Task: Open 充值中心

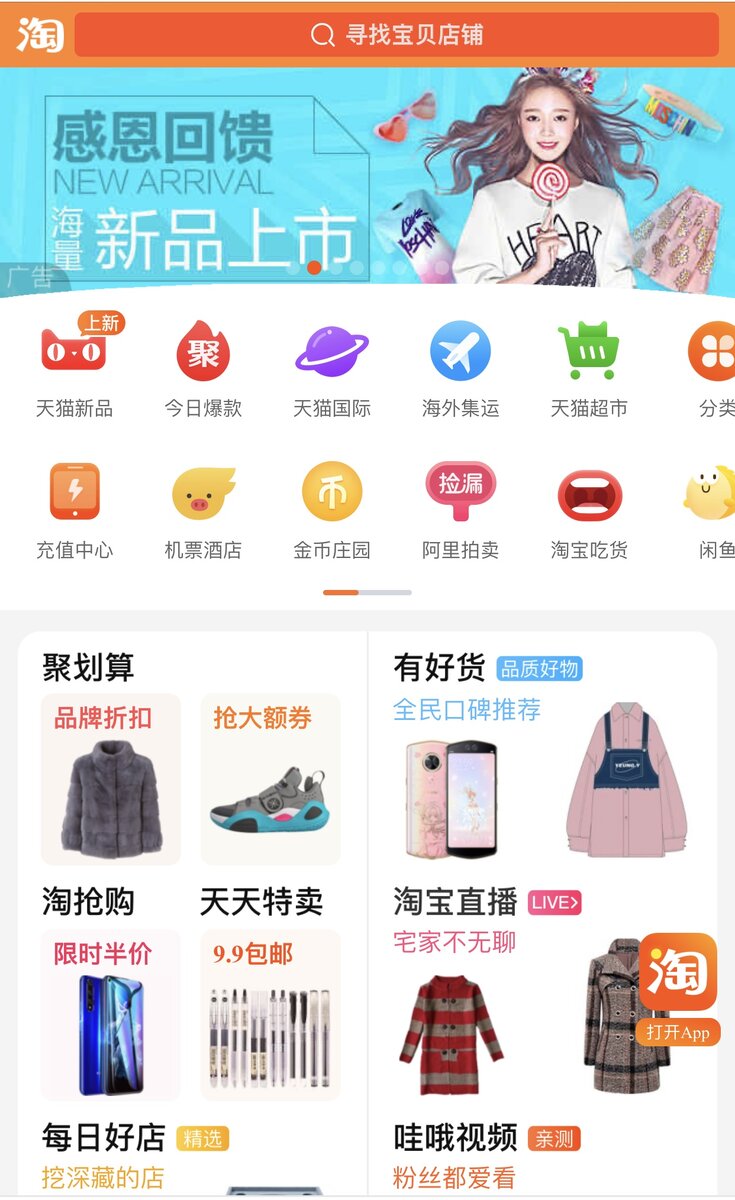Action: pos(74,508)
